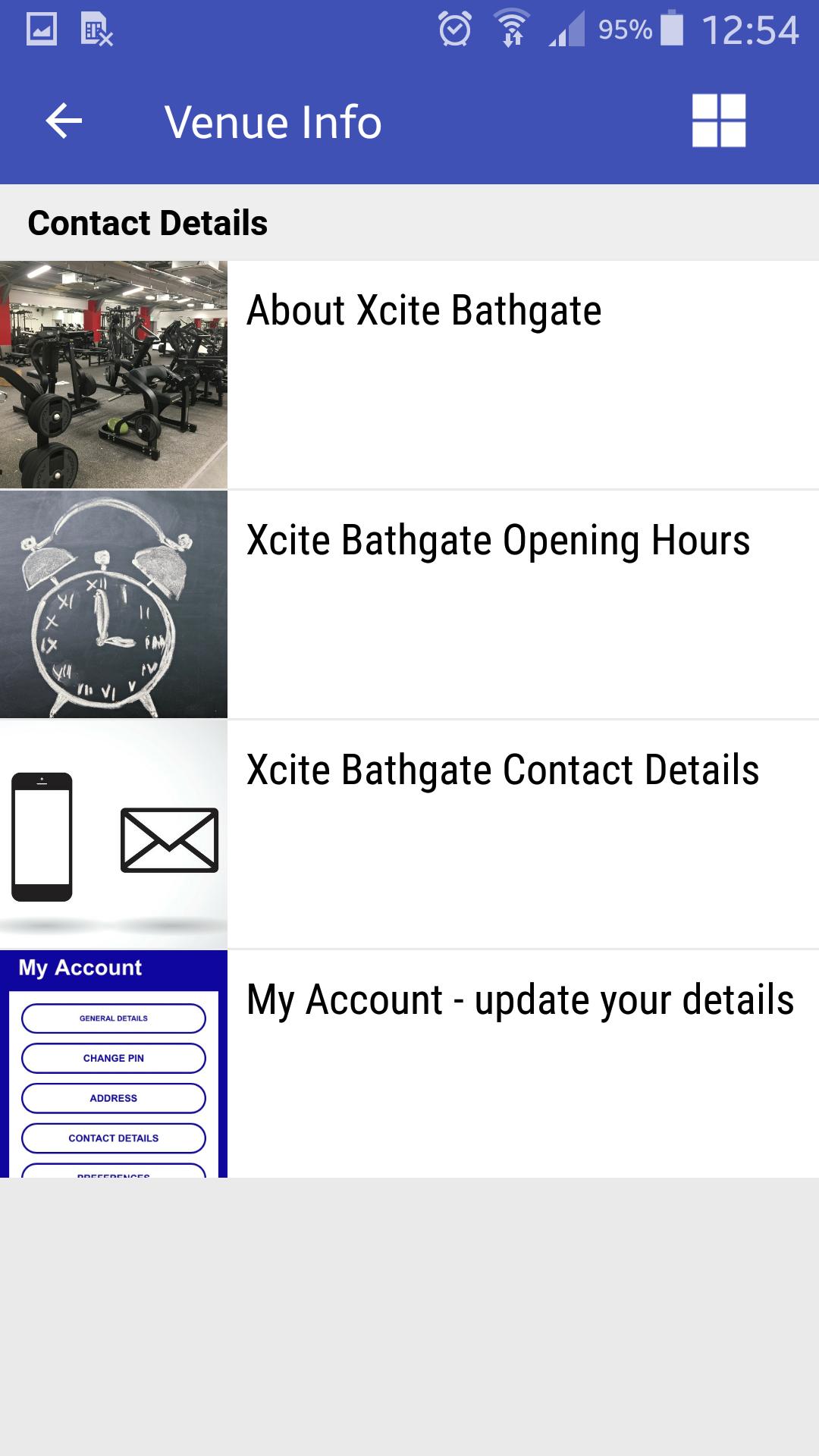Open Xcite Bathgate Contact Details
The height and width of the screenshot is (1456, 819).
coord(409,834)
